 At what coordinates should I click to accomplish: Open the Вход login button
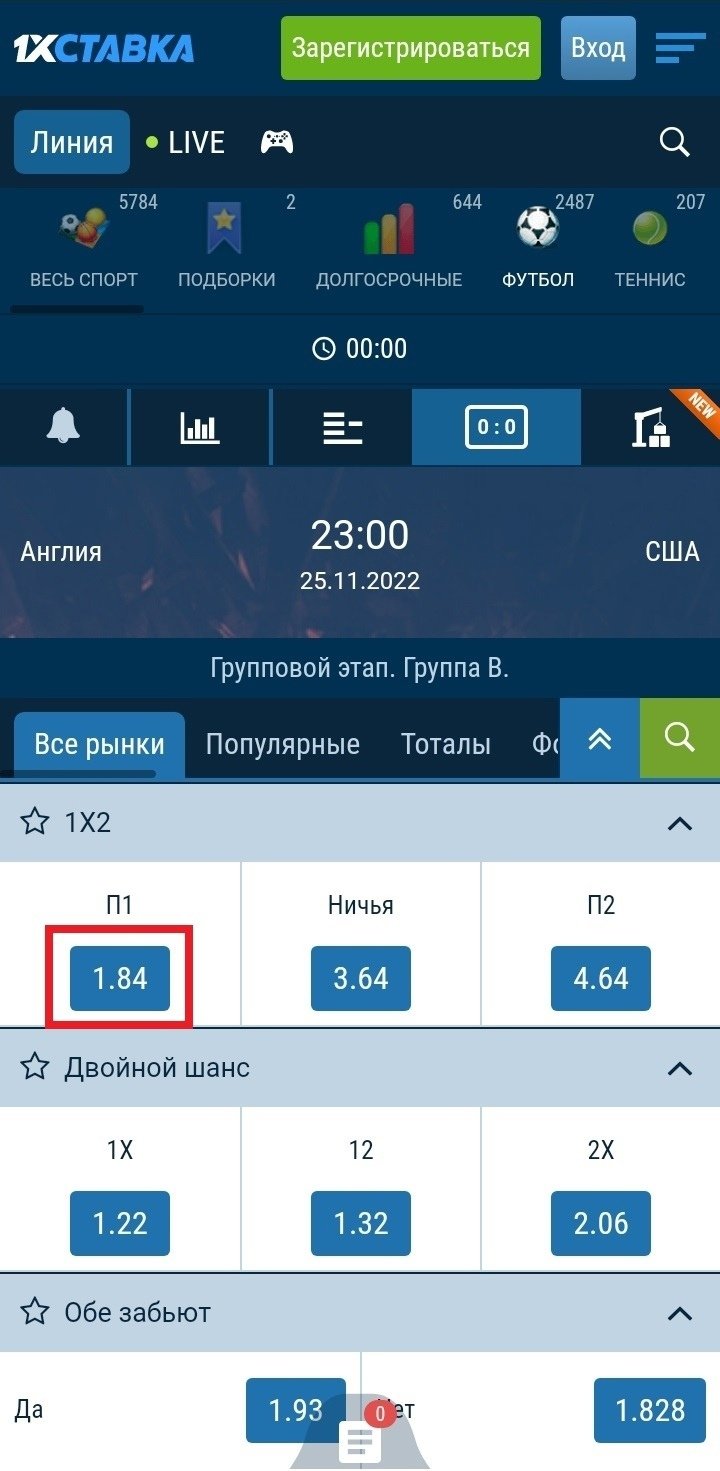click(x=598, y=48)
